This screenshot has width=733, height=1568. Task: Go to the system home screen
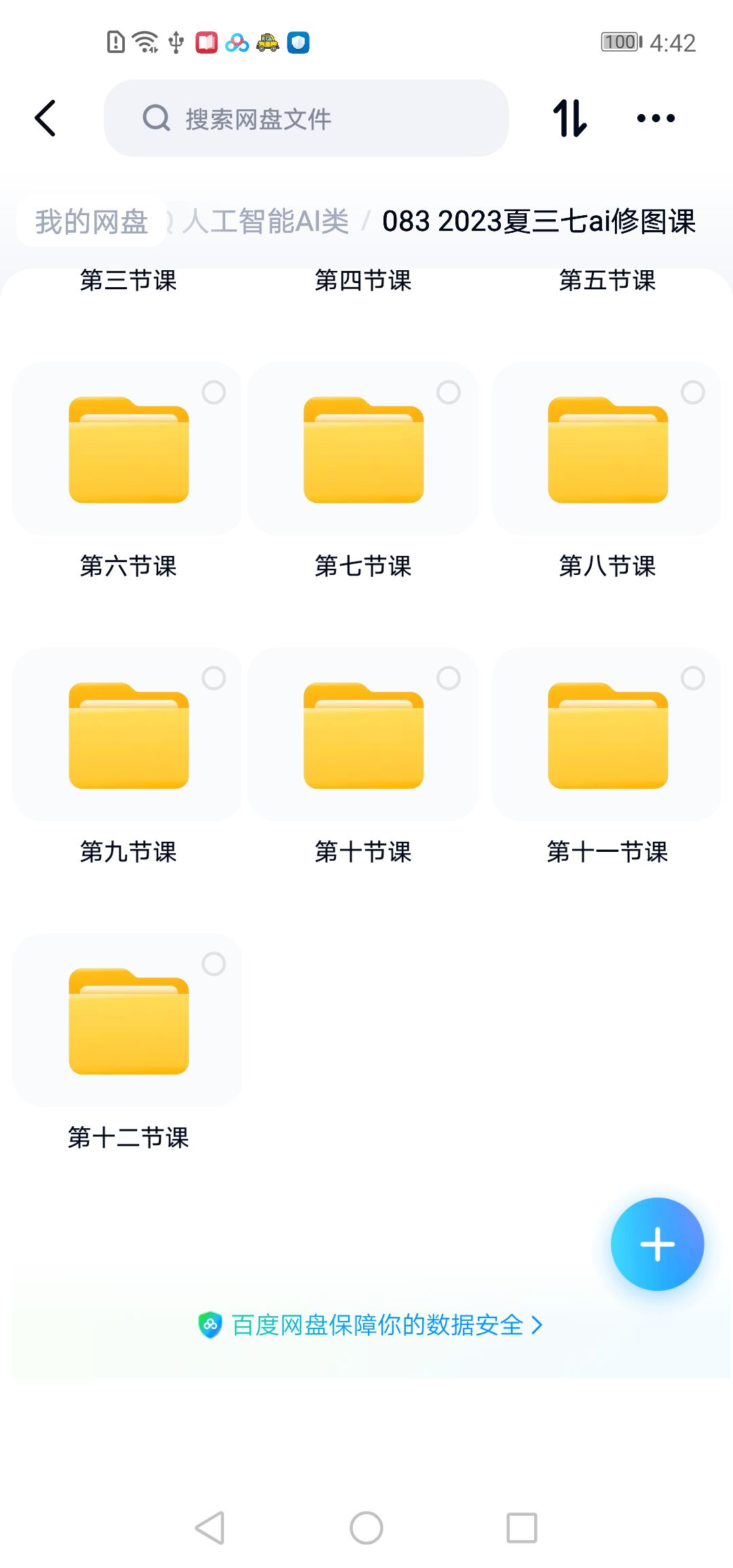[366, 1528]
